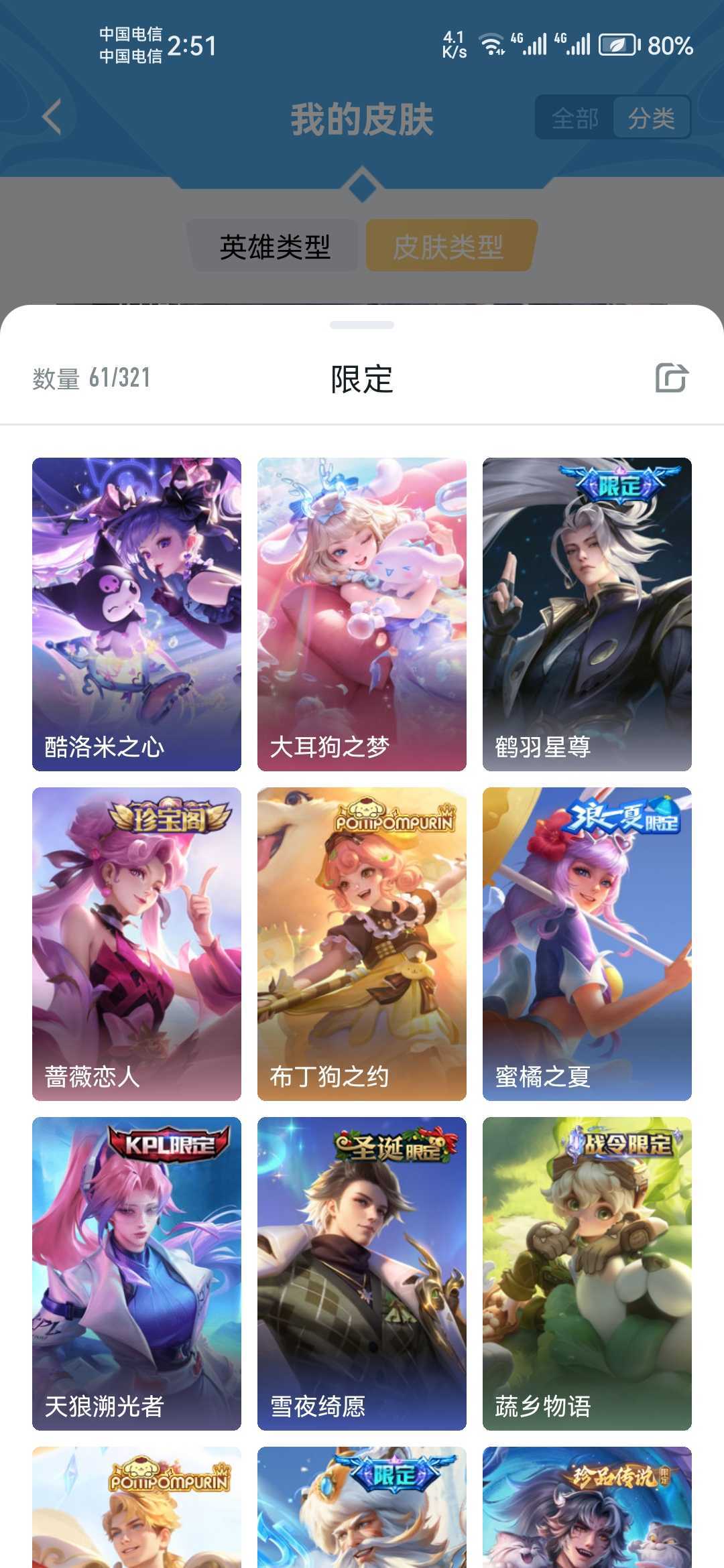Image resolution: width=724 pixels, height=1568 pixels.
Task: View the 鹤羽星尊 skin
Action: pos(587,613)
